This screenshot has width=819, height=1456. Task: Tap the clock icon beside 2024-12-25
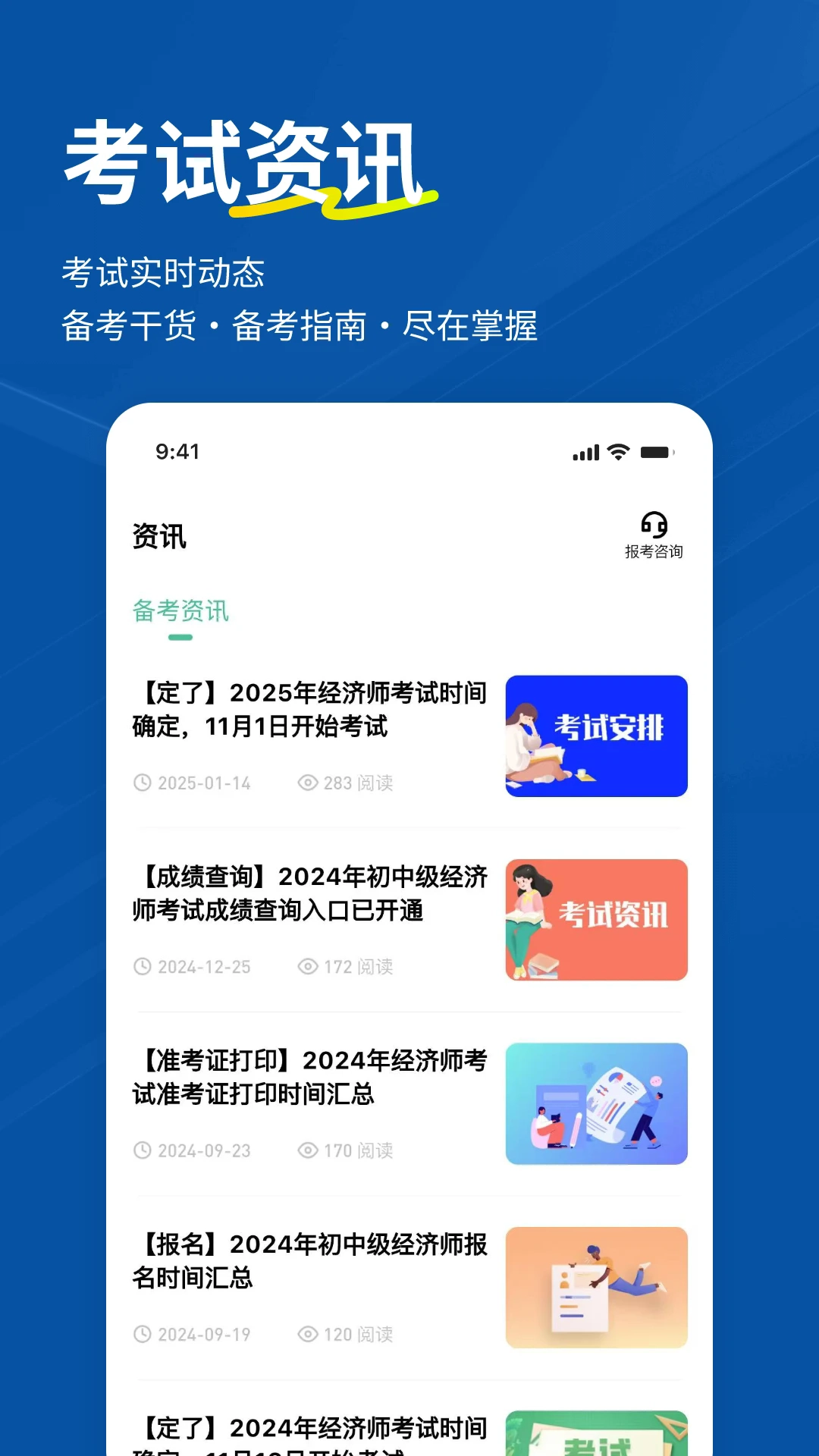[143, 967]
